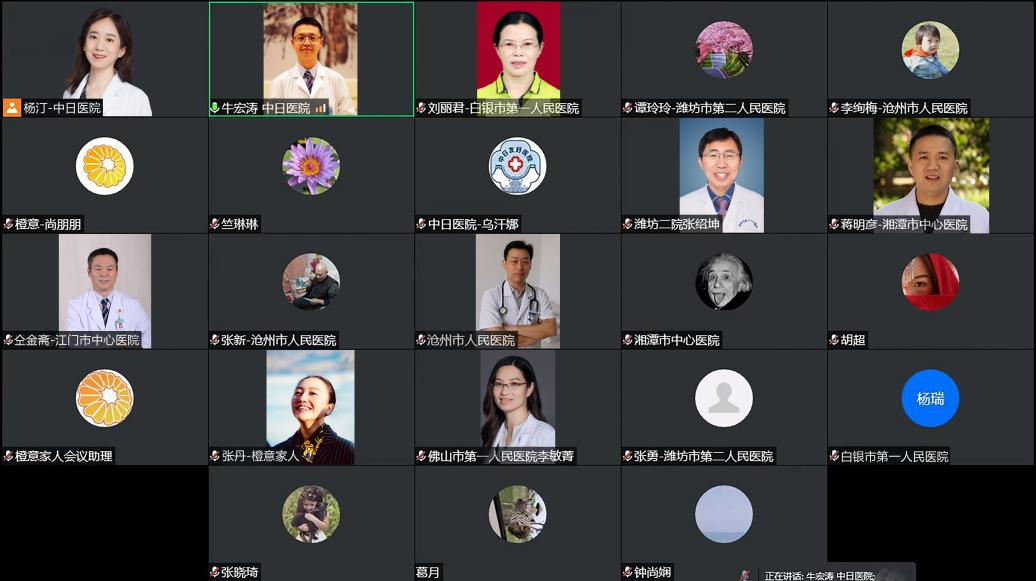Open 仝金斋-江门市中心医院 participant tile
The width and height of the screenshot is (1036, 581).
click(105, 290)
